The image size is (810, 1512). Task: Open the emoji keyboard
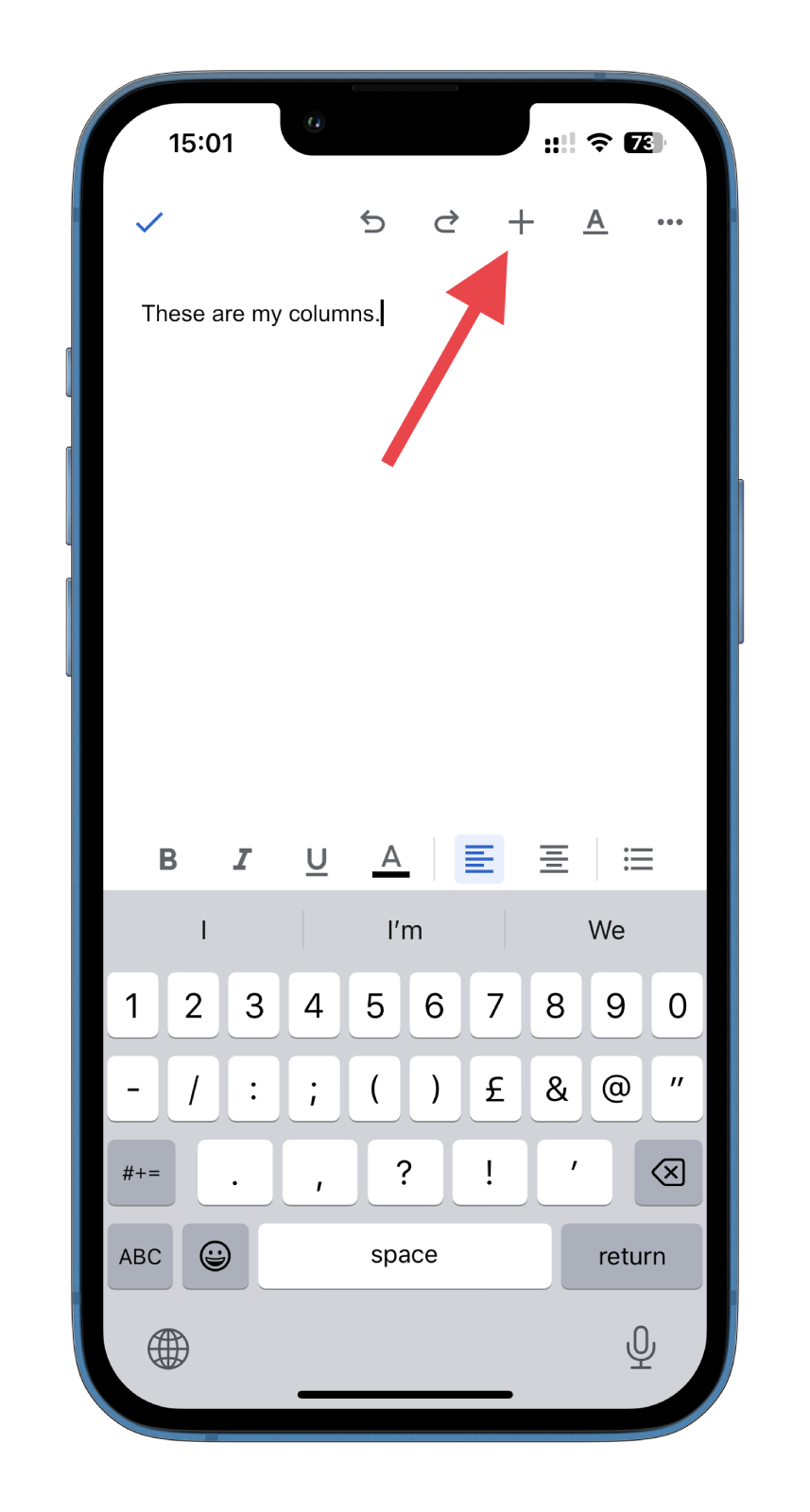pos(215,1256)
